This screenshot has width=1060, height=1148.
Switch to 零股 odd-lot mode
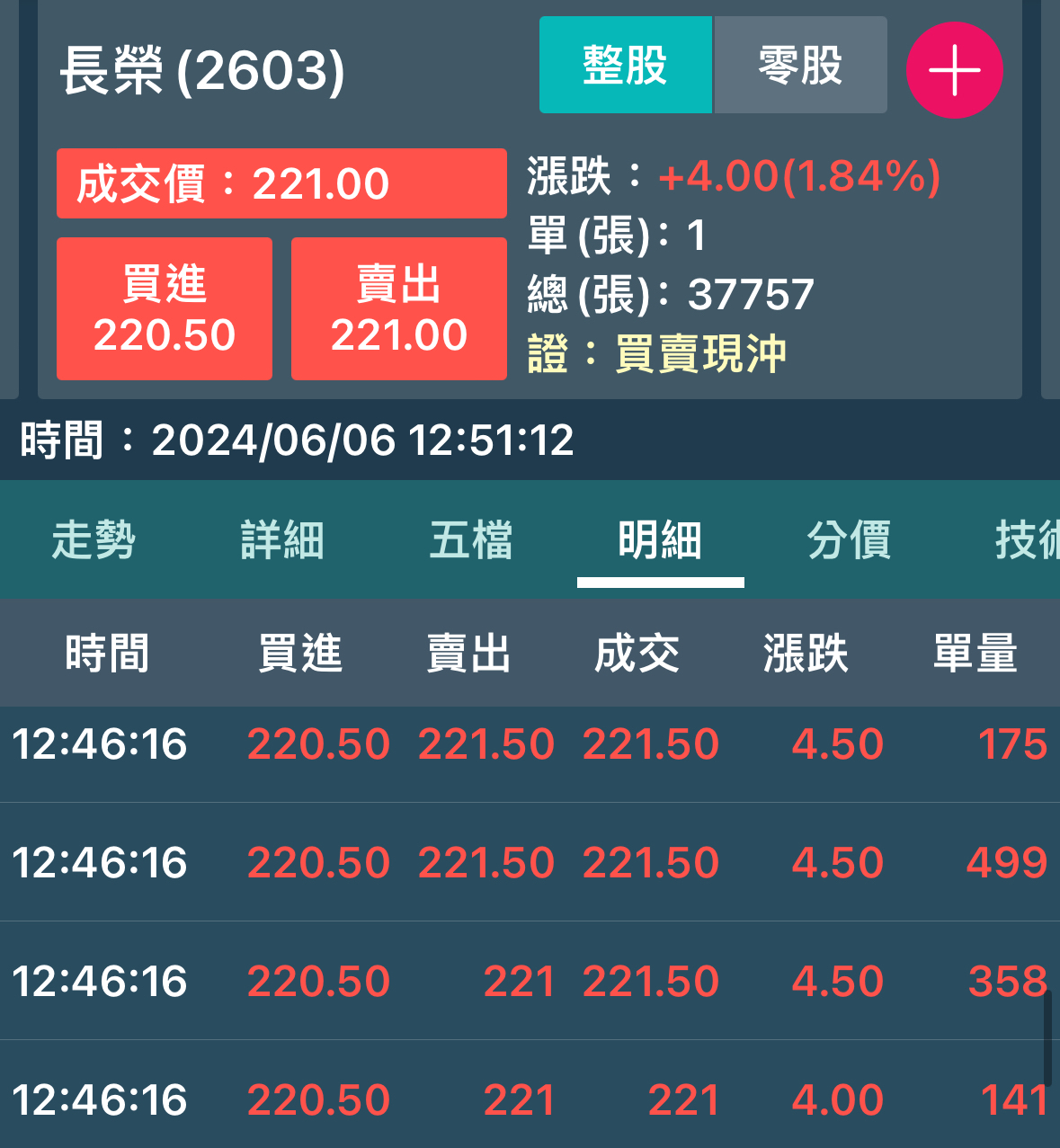(800, 65)
